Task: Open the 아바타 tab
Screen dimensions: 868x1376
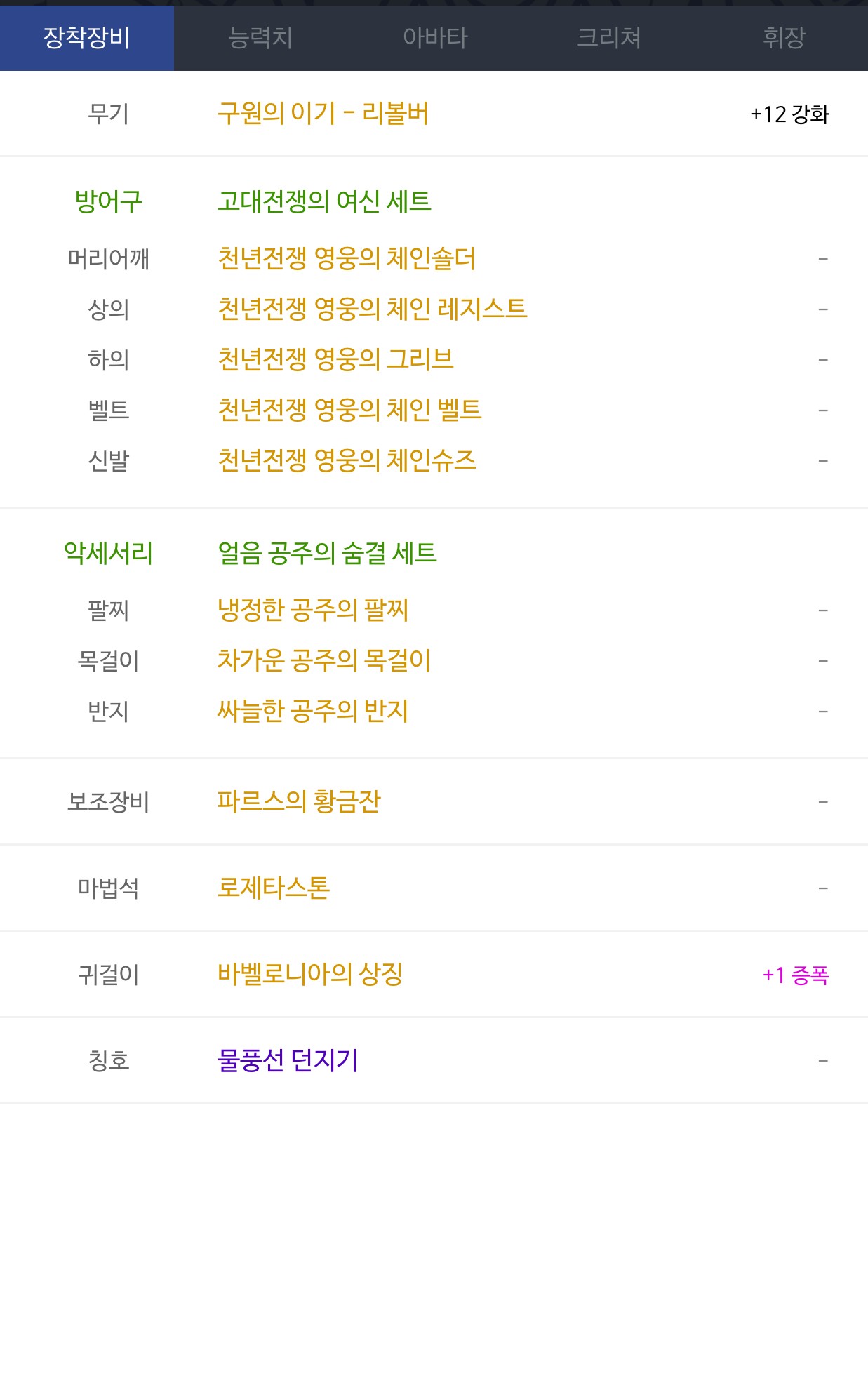Action: click(x=434, y=38)
